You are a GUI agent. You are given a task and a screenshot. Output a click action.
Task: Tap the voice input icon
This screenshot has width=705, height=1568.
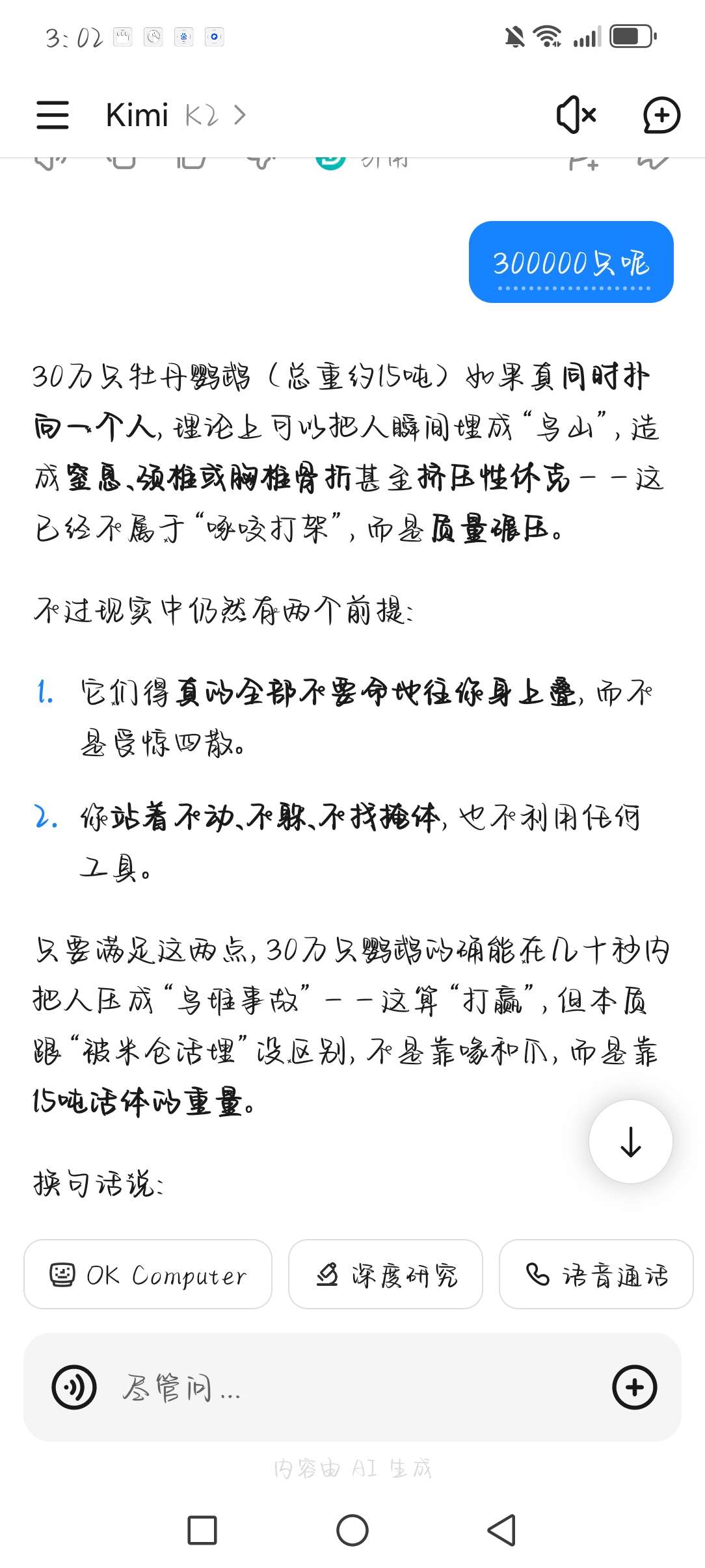coord(74,1387)
